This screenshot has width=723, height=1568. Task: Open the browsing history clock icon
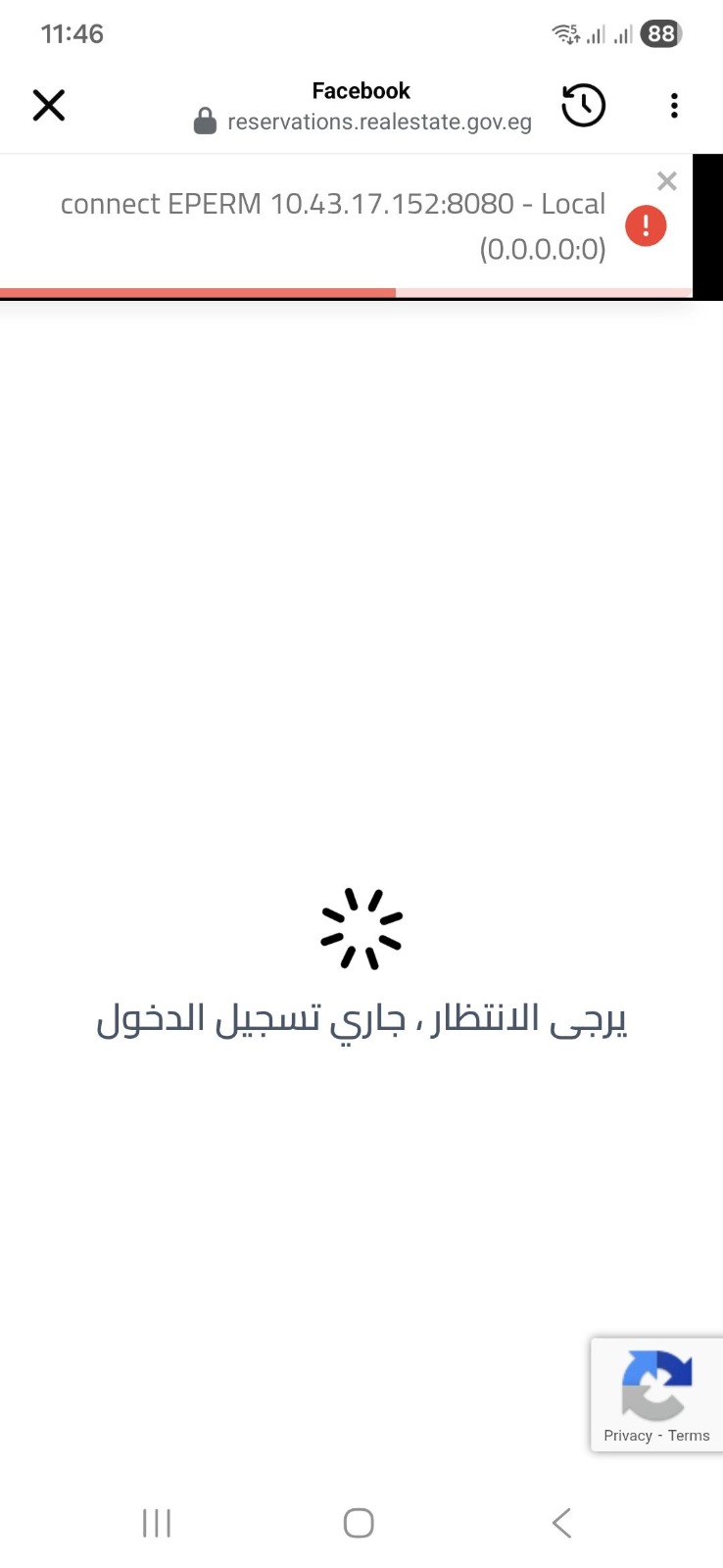(x=583, y=106)
